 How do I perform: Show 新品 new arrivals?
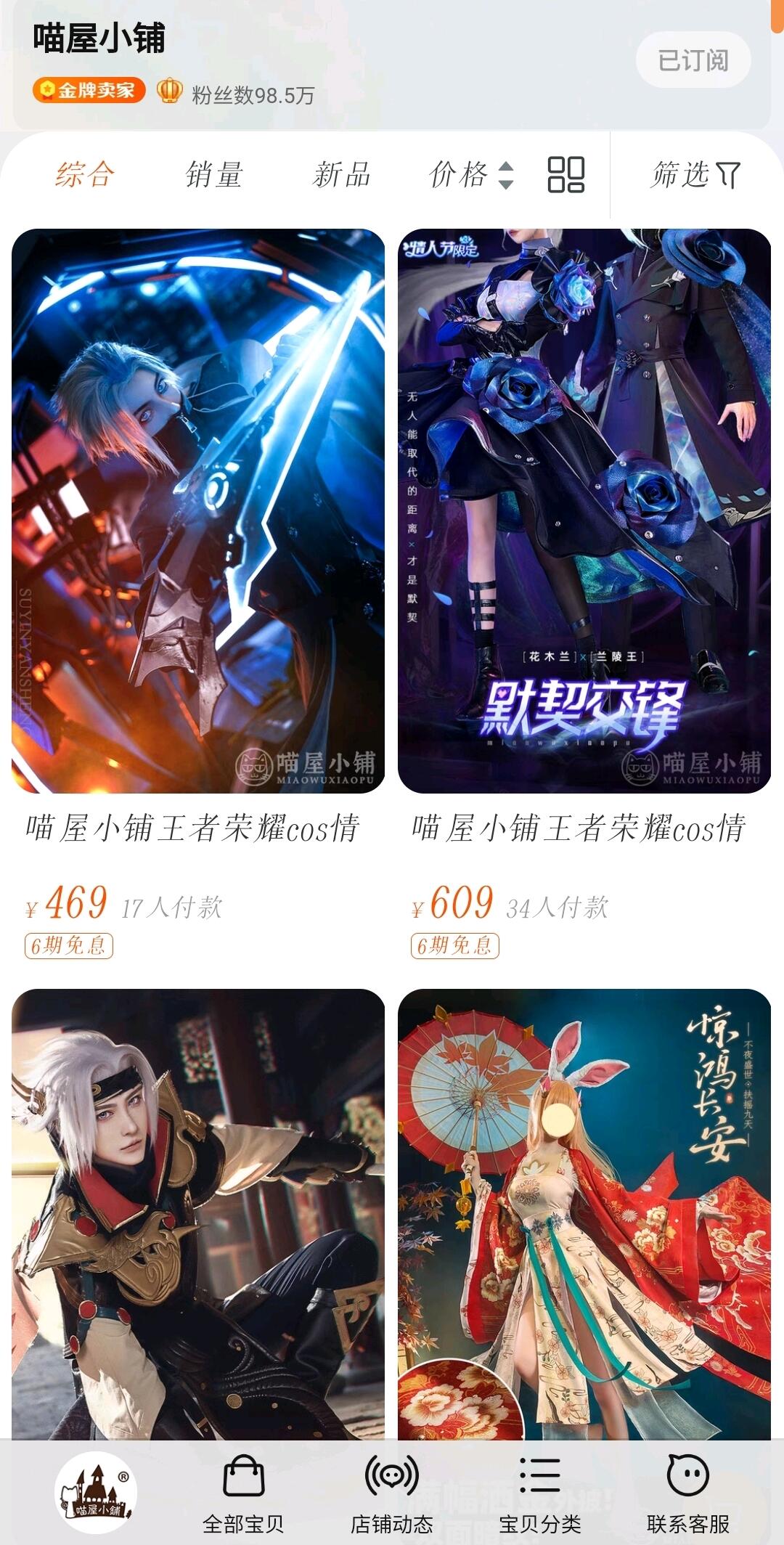[x=342, y=175]
